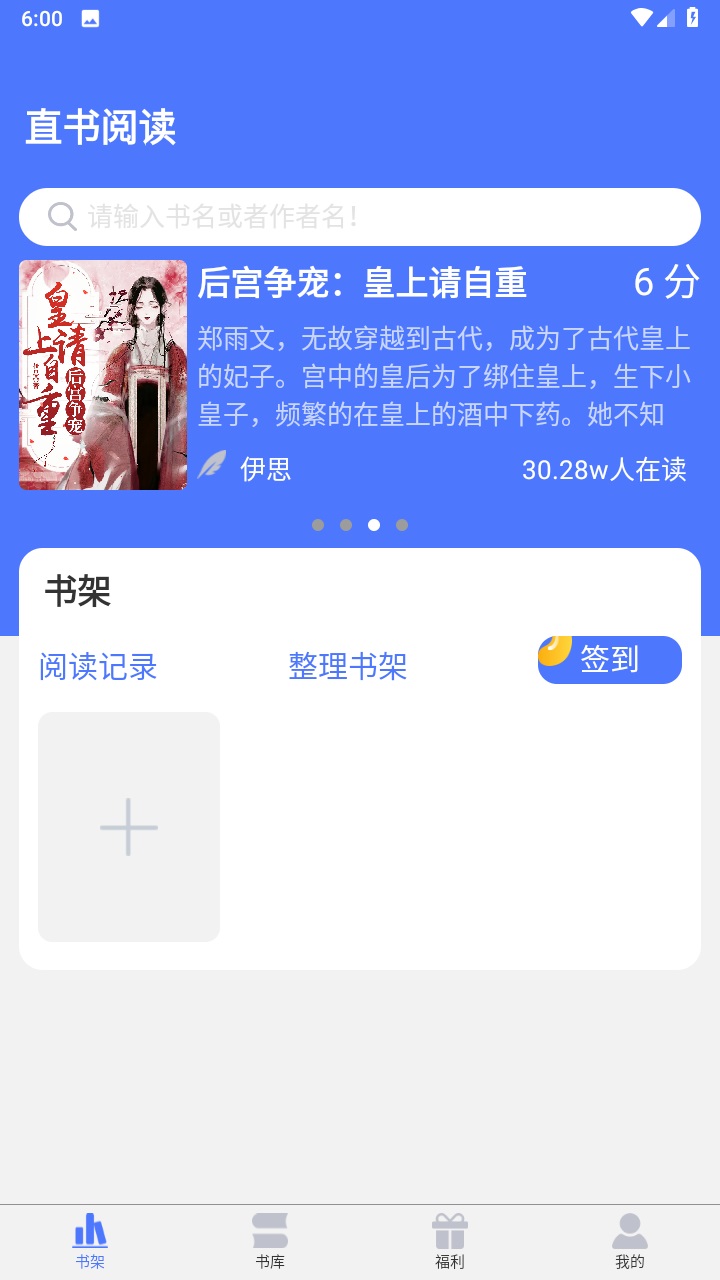The width and height of the screenshot is (720, 1280).
Task: Open the 阅读记录 reading history
Action: pos(98,667)
